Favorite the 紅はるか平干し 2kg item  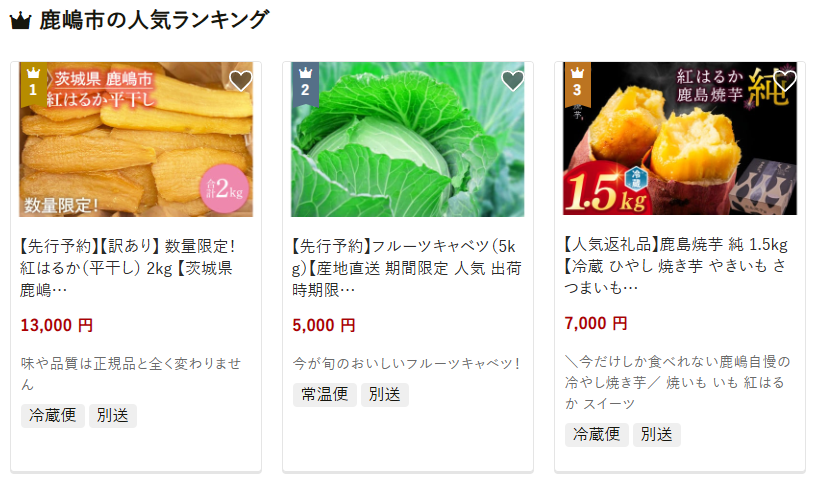tap(240, 81)
